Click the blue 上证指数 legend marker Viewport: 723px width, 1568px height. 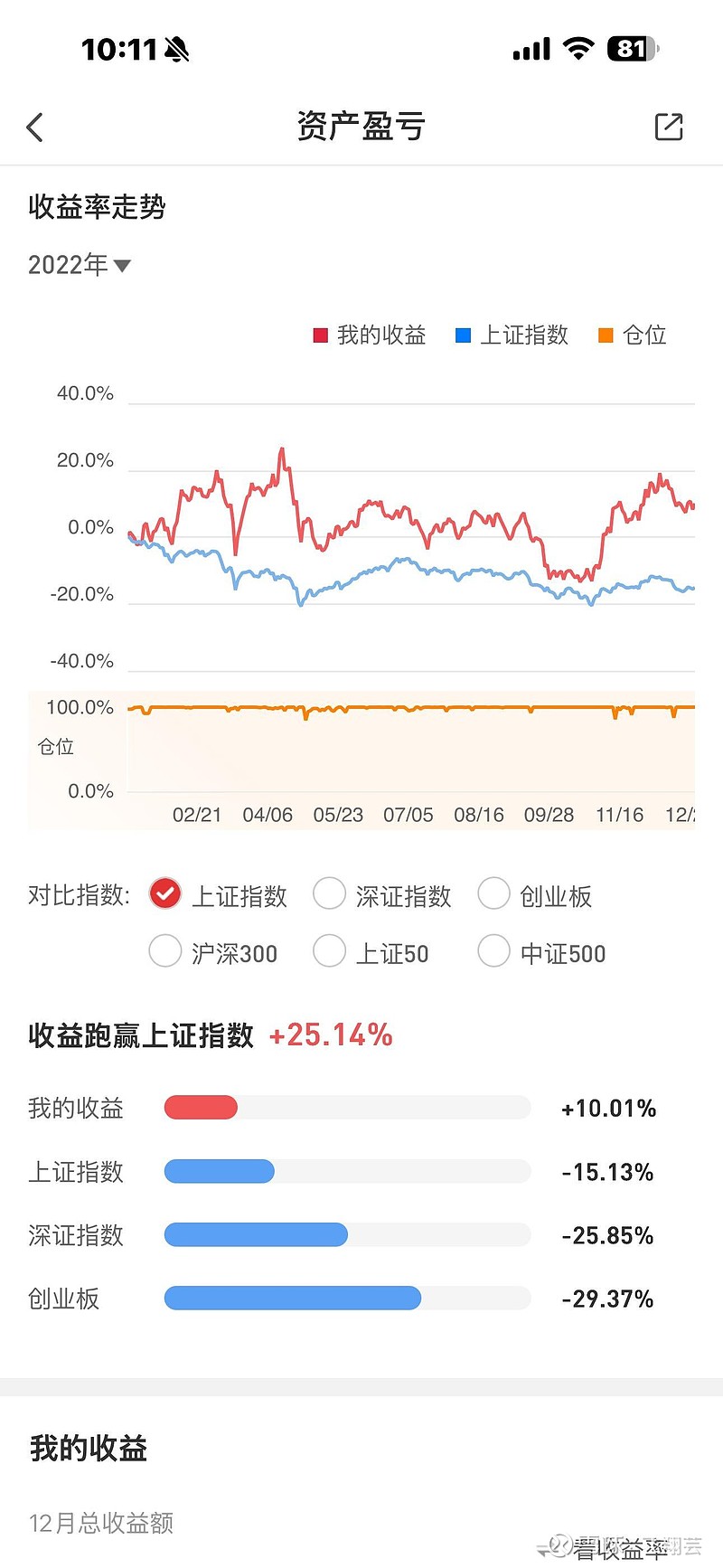[463, 335]
